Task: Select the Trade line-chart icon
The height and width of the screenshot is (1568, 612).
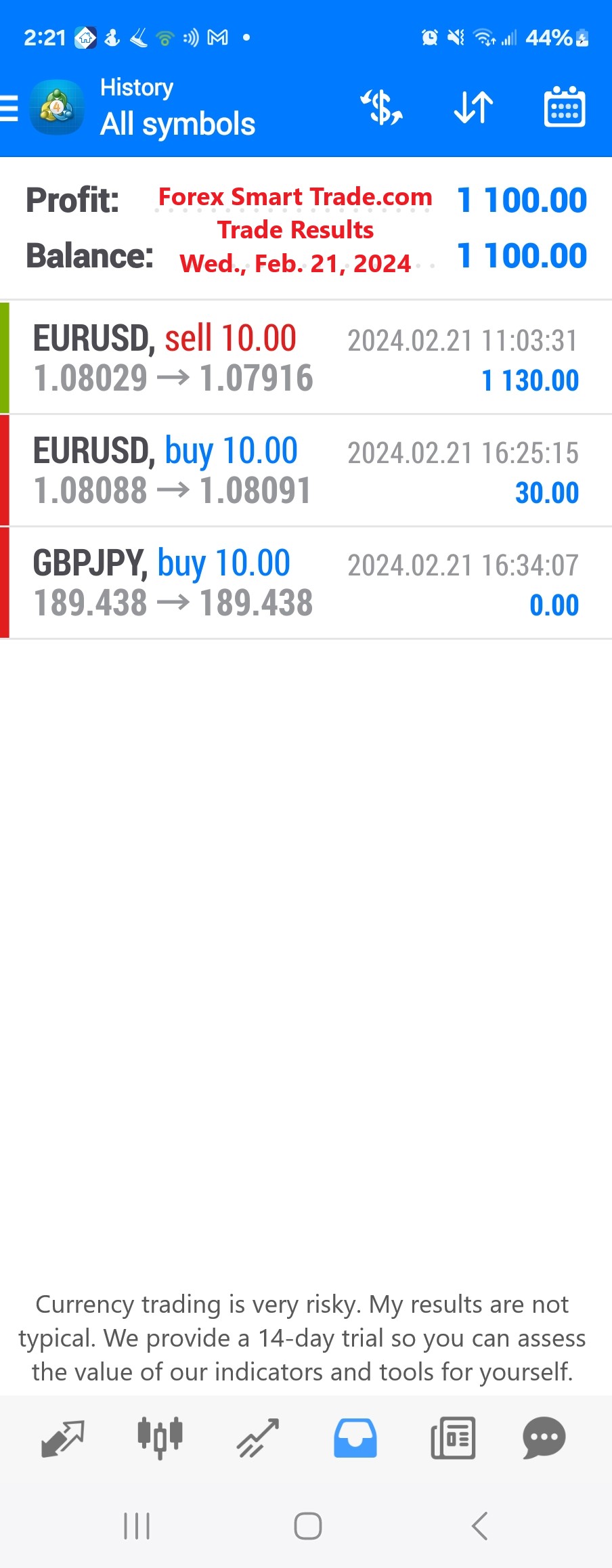Action: pos(257,1439)
